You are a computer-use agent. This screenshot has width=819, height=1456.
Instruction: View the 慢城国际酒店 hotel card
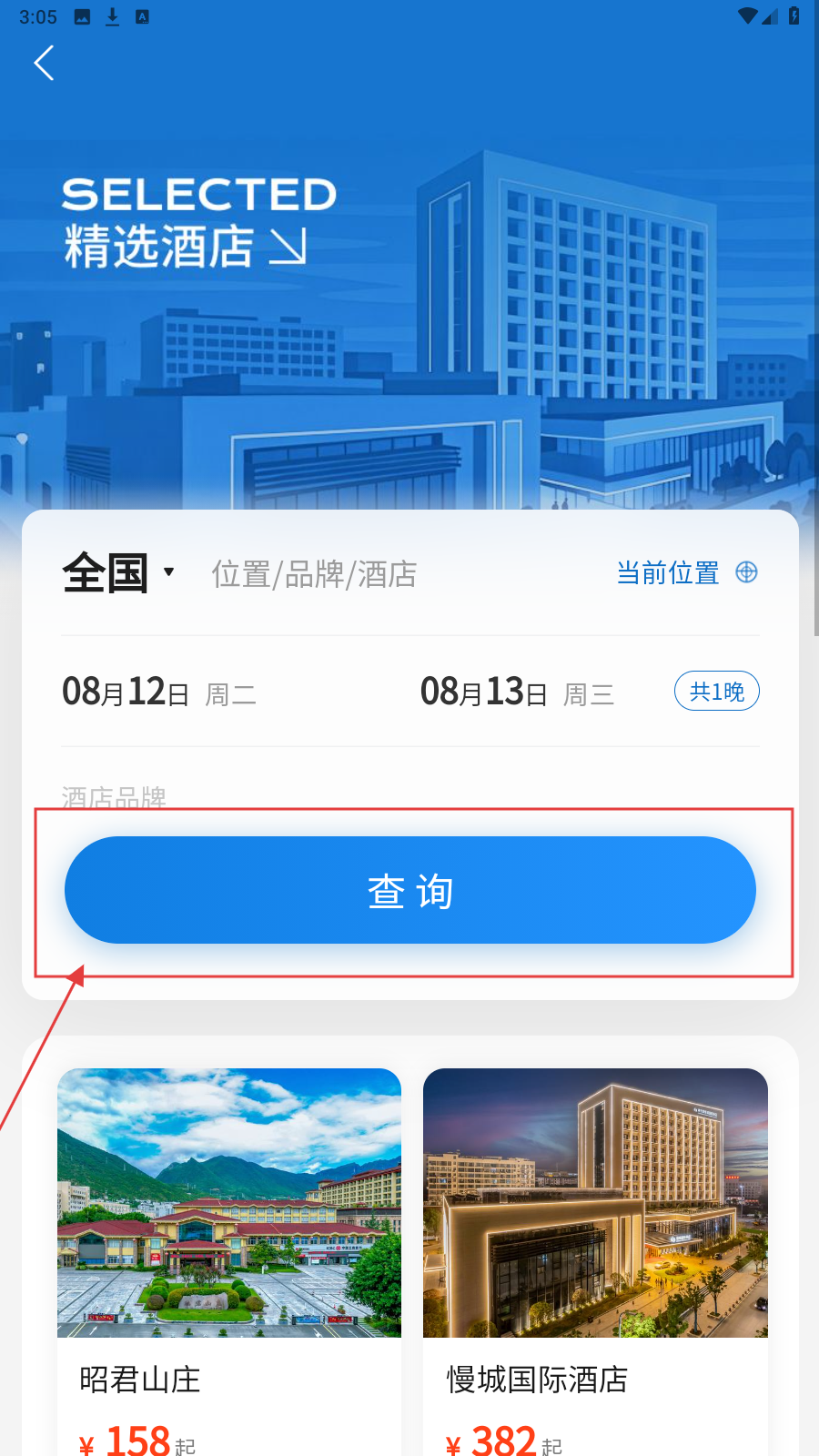pyautogui.click(x=595, y=1256)
